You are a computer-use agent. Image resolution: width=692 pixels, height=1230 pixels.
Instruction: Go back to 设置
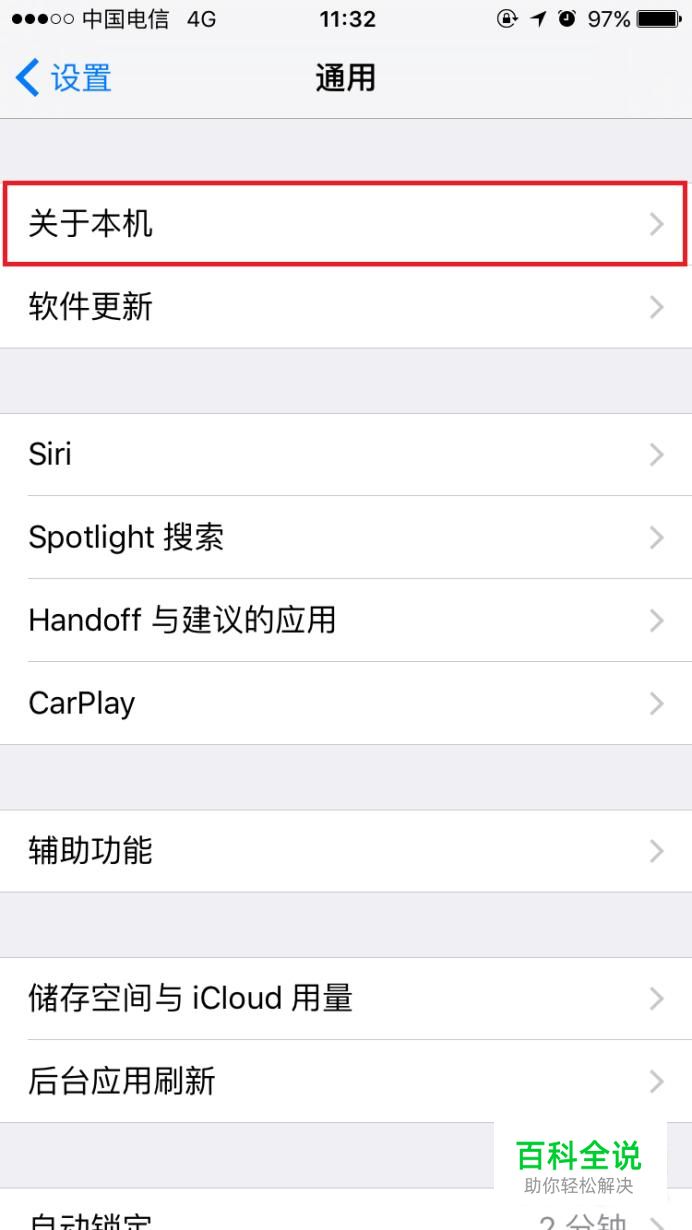[64, 78]
